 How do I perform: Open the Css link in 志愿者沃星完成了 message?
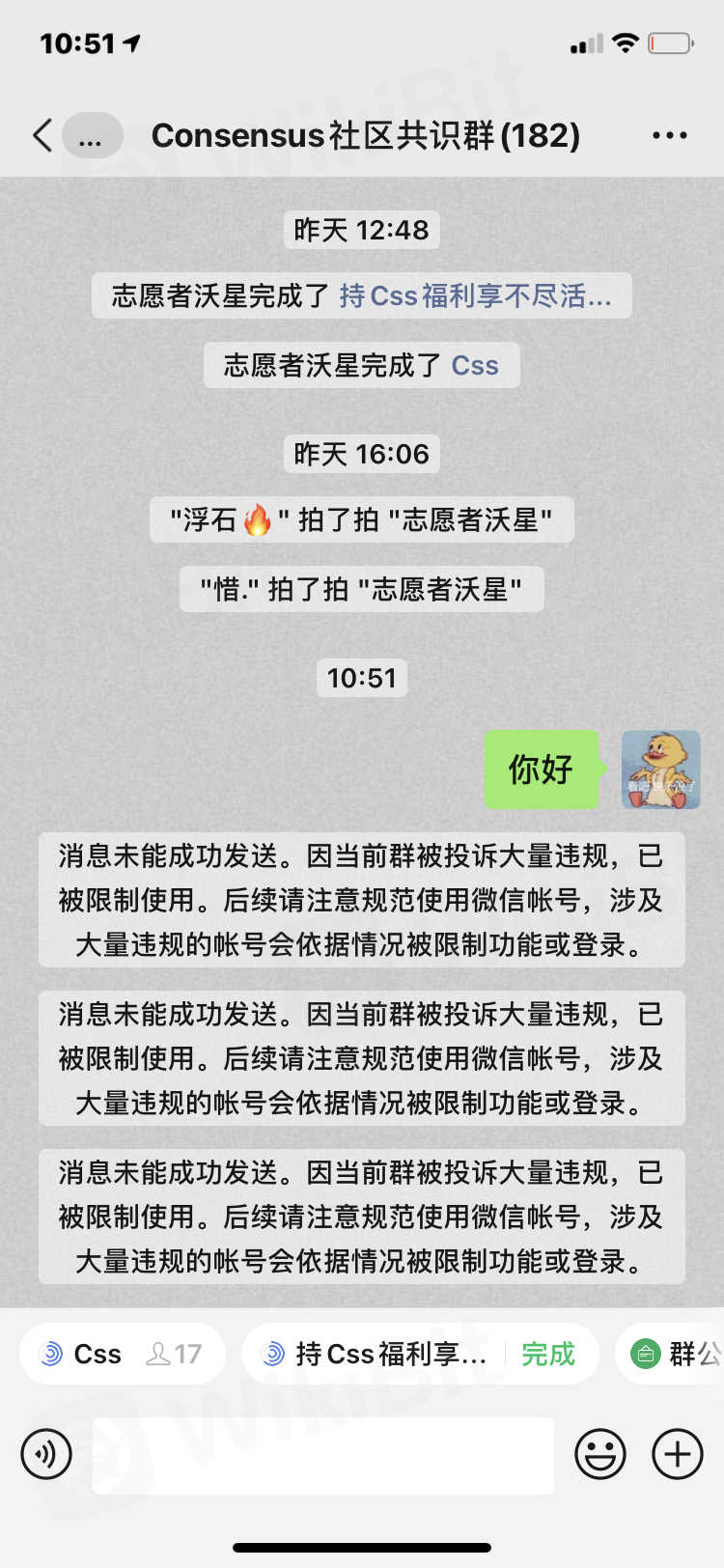click(475, 366)
